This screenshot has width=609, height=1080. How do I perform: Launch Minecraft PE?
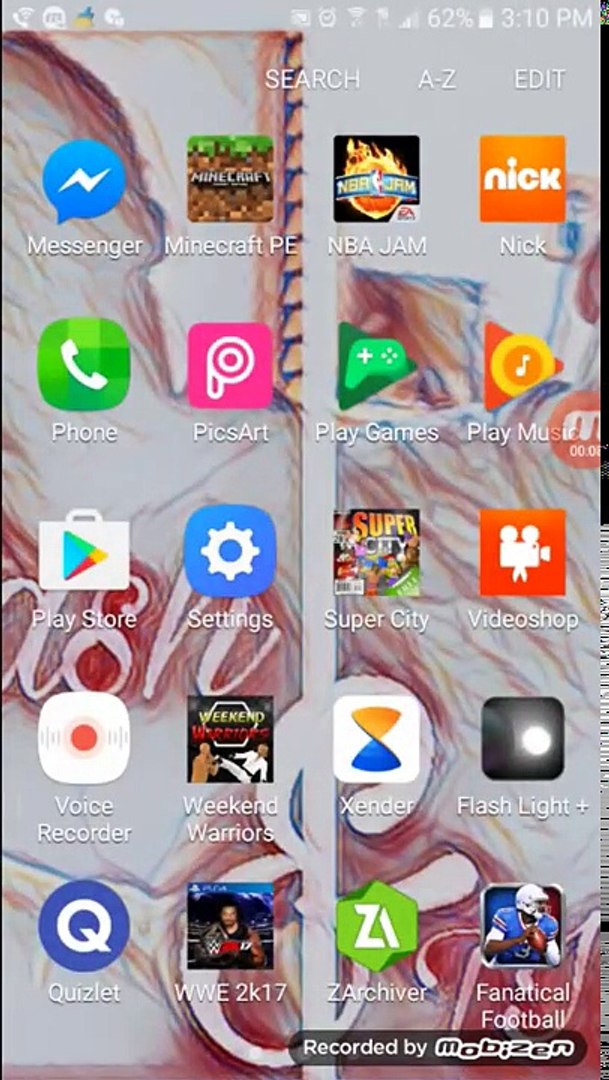230,180
